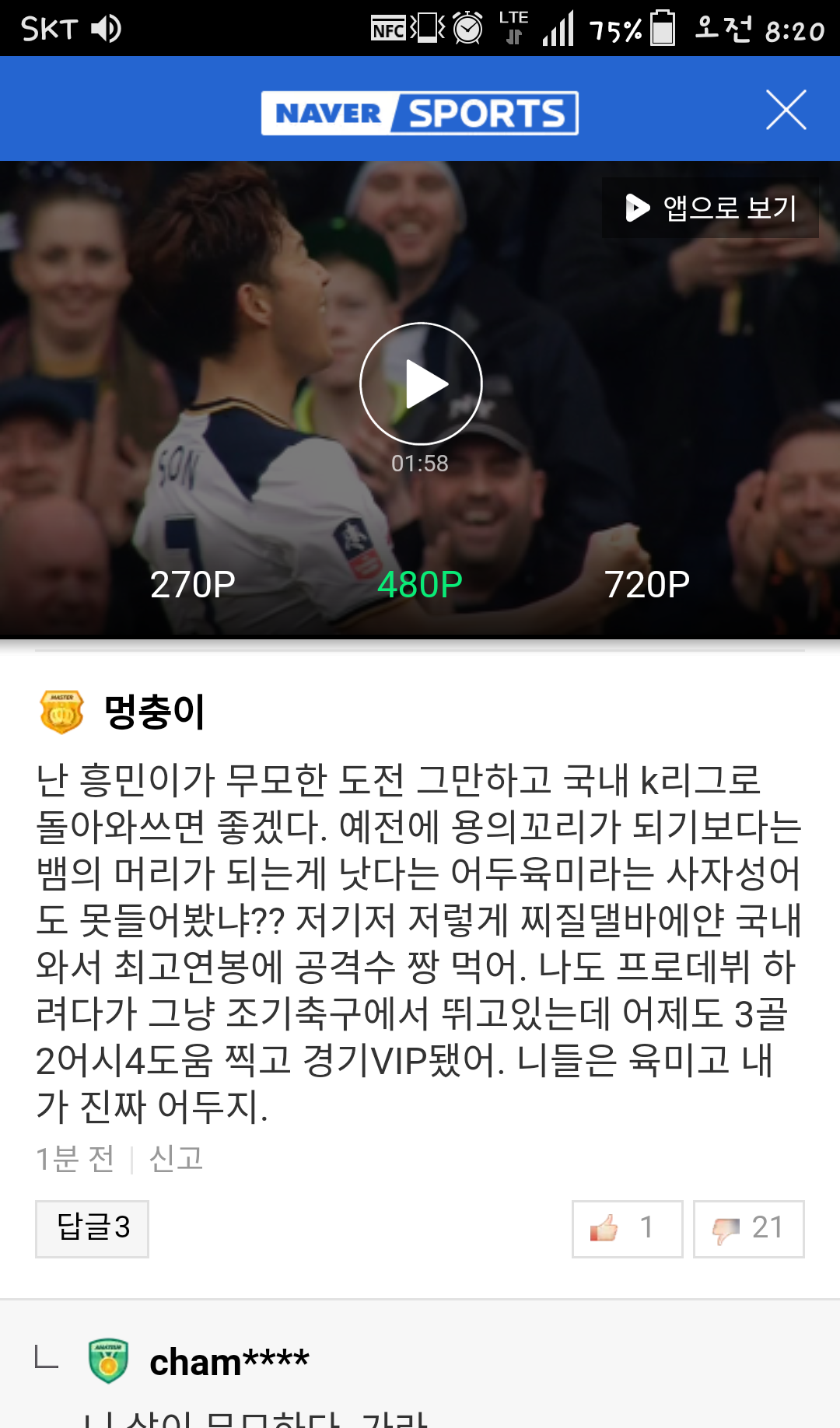Report 멍충이's comment via 신고
840x1428 pixels.
(176, 1158)
